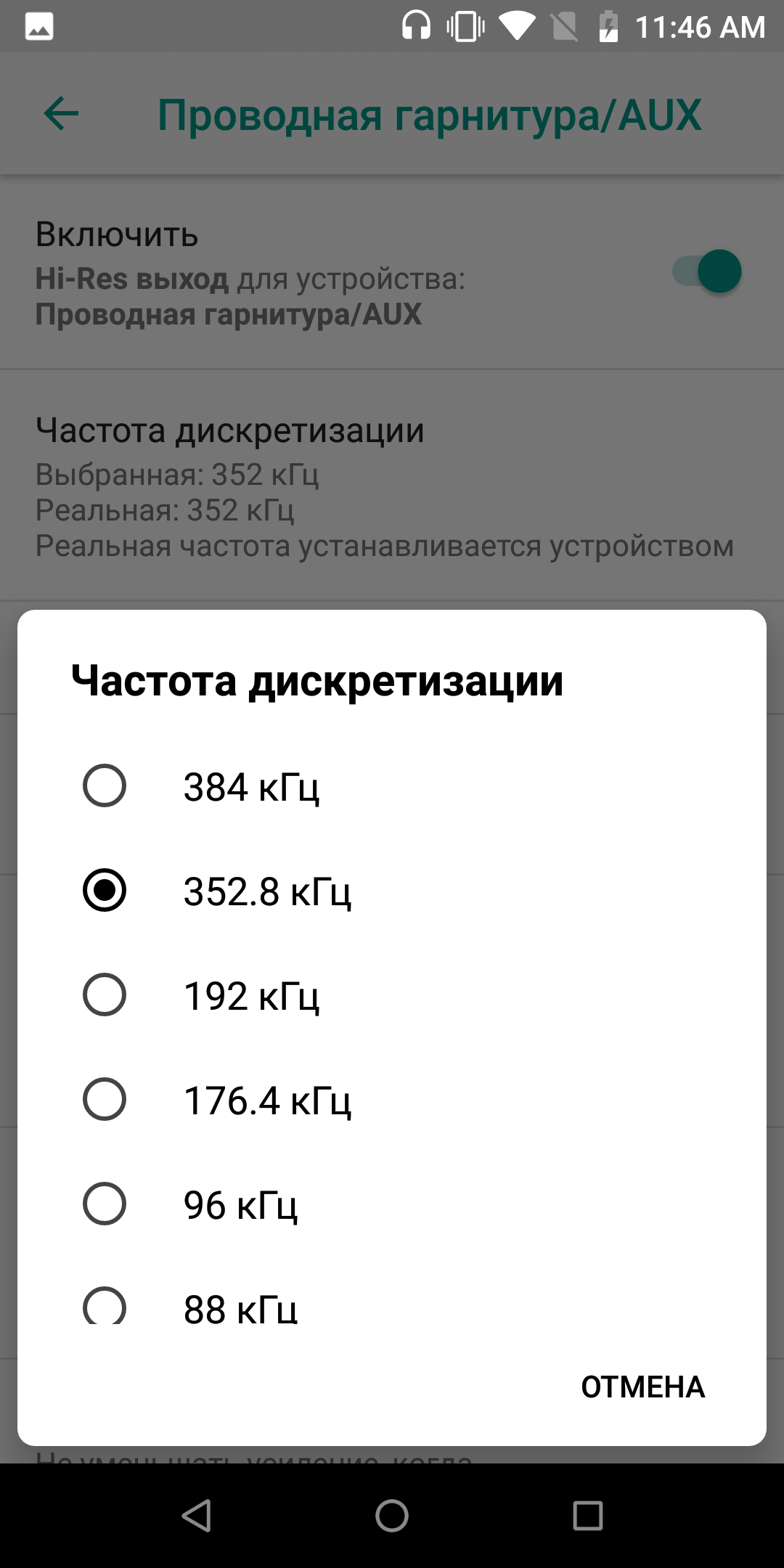Set the sample rate to 96 кГц

tap(392, 1204)
